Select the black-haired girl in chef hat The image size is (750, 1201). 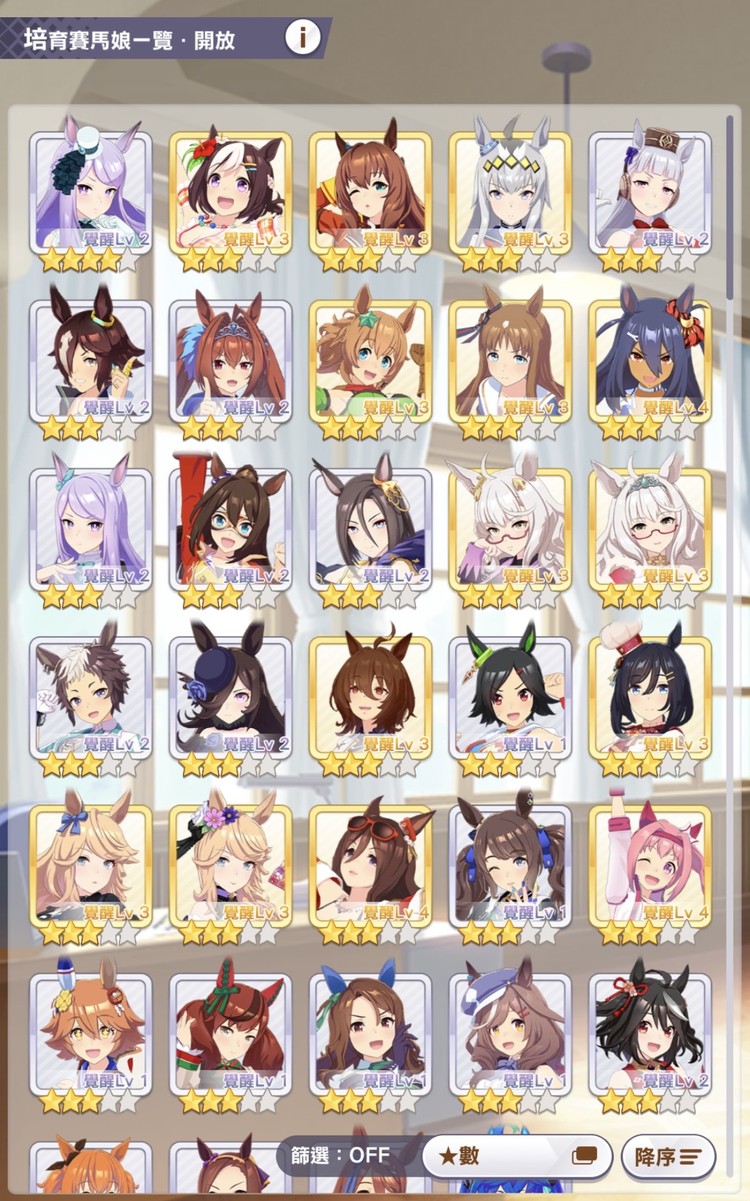coord(650,697)
